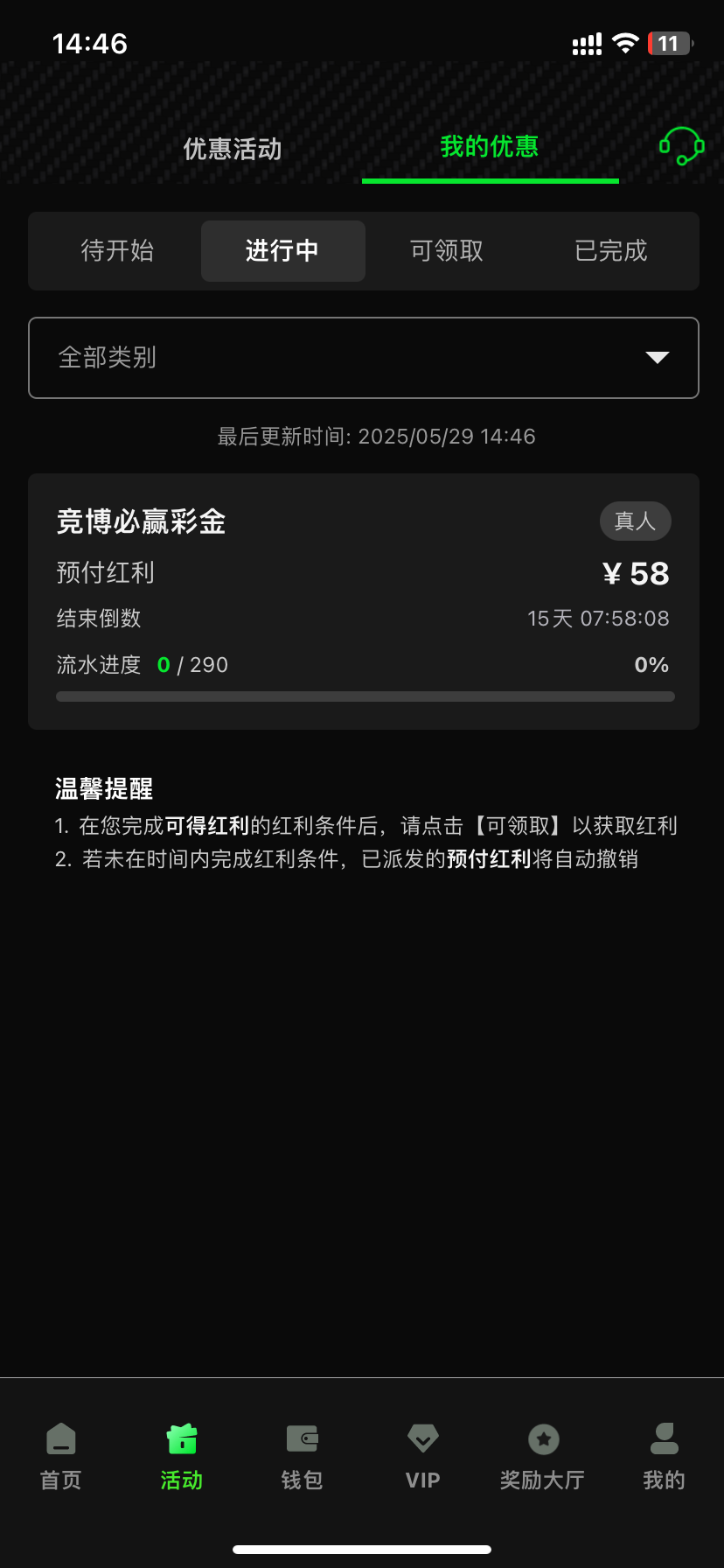Viewport: 724px width, 1568px height.
Task: Select the 我的优惠 tab
Action: click(x=490, y=147)
